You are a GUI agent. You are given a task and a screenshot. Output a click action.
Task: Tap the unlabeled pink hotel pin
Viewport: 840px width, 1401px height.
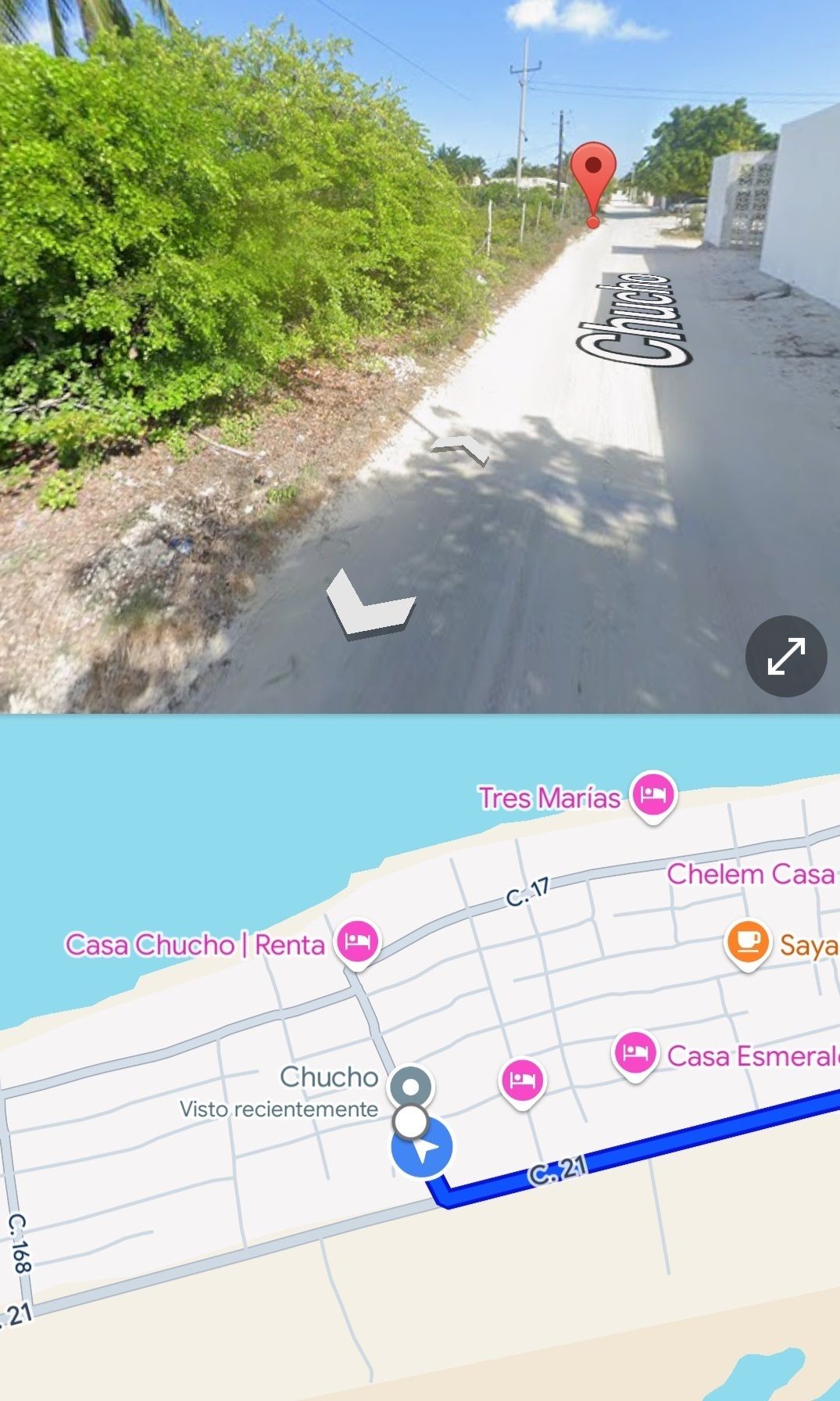pos(521,1080)
